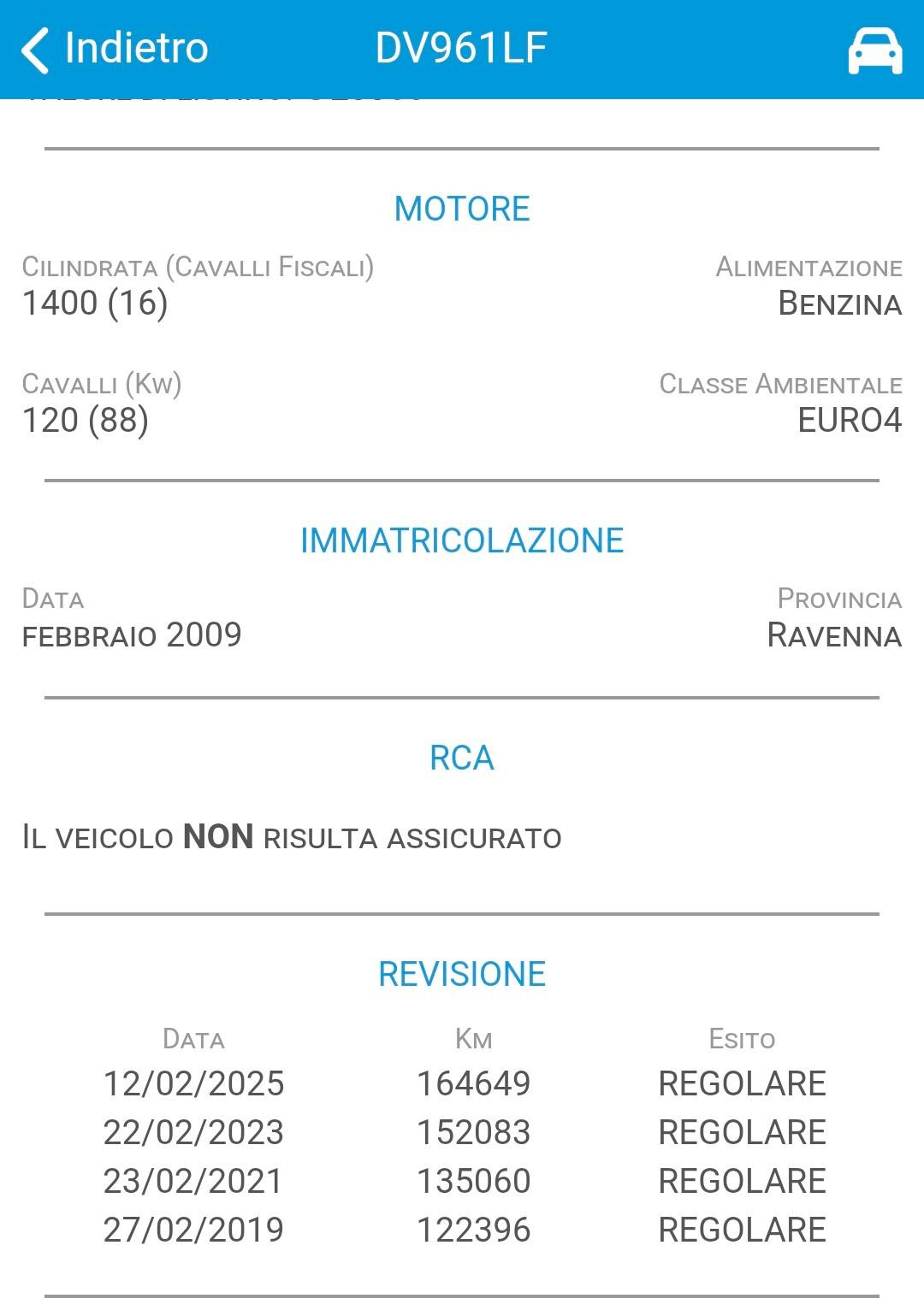Viewport: 924px width, 1316px height.
Task: Select the IMMATRICOLAZIONE section header
Action: click(x=462, y=538)
